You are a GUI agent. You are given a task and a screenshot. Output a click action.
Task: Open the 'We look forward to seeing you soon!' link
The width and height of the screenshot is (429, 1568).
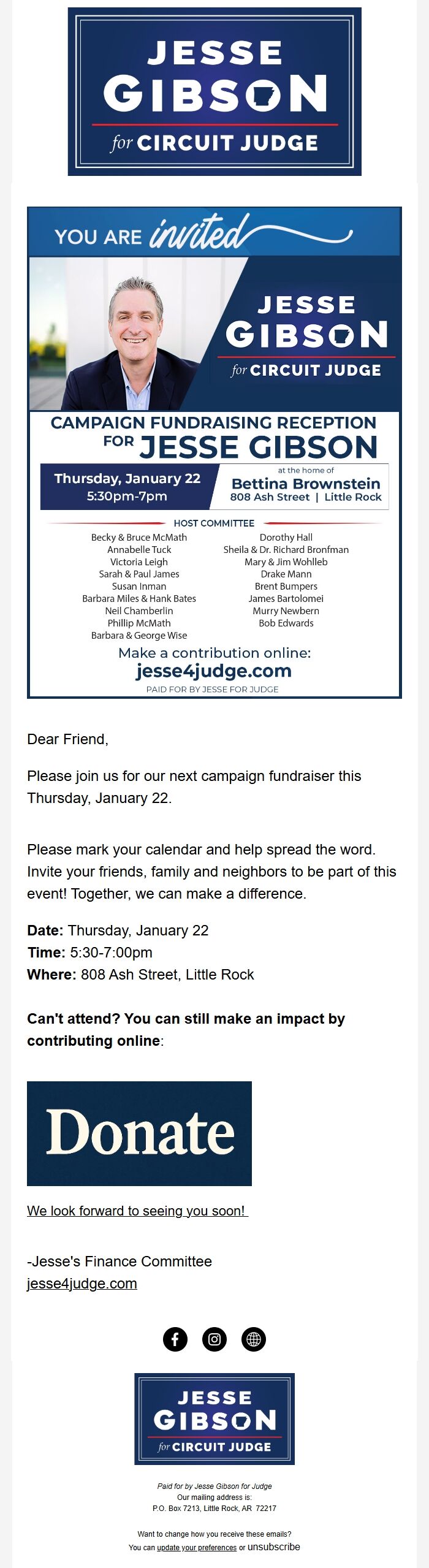point(137,1211)
